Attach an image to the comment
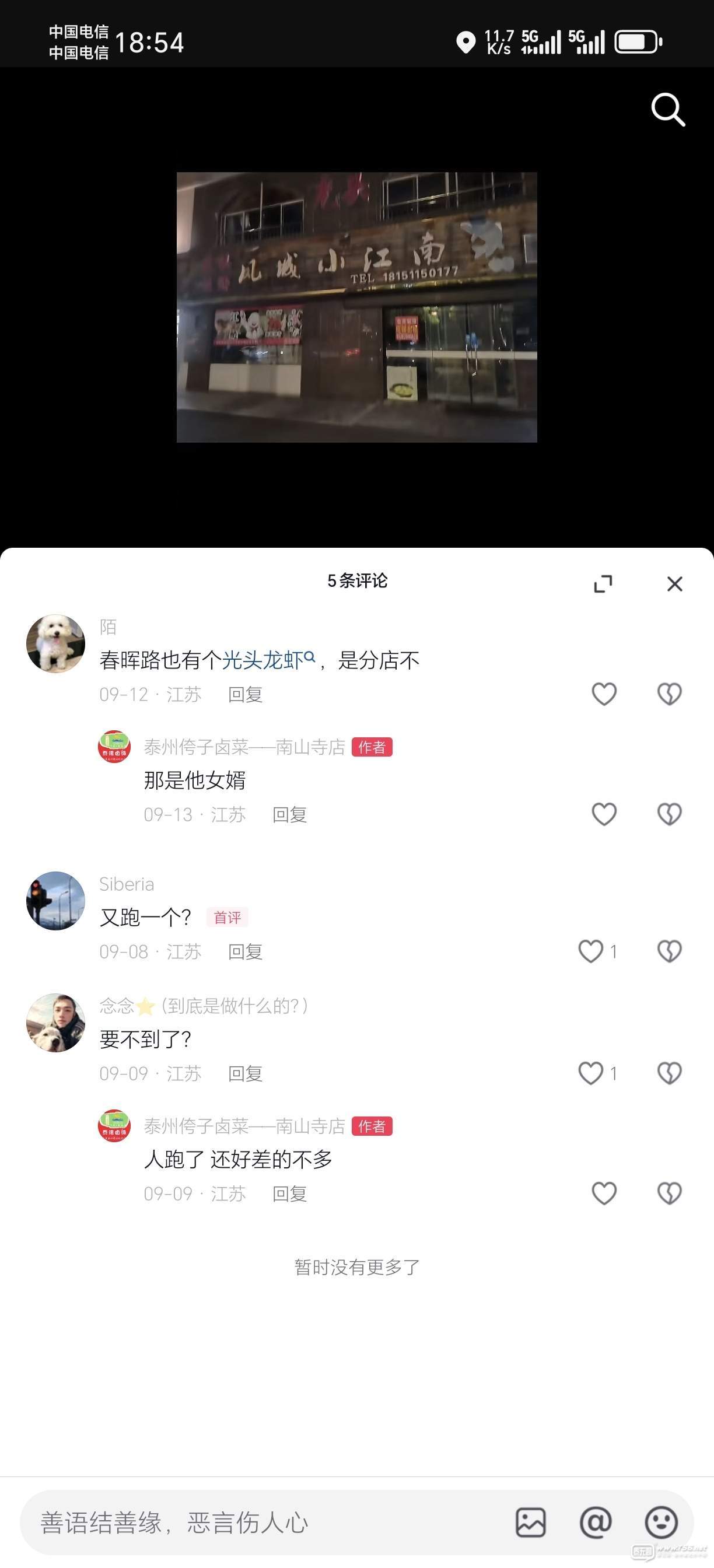 pos(530,1522)
